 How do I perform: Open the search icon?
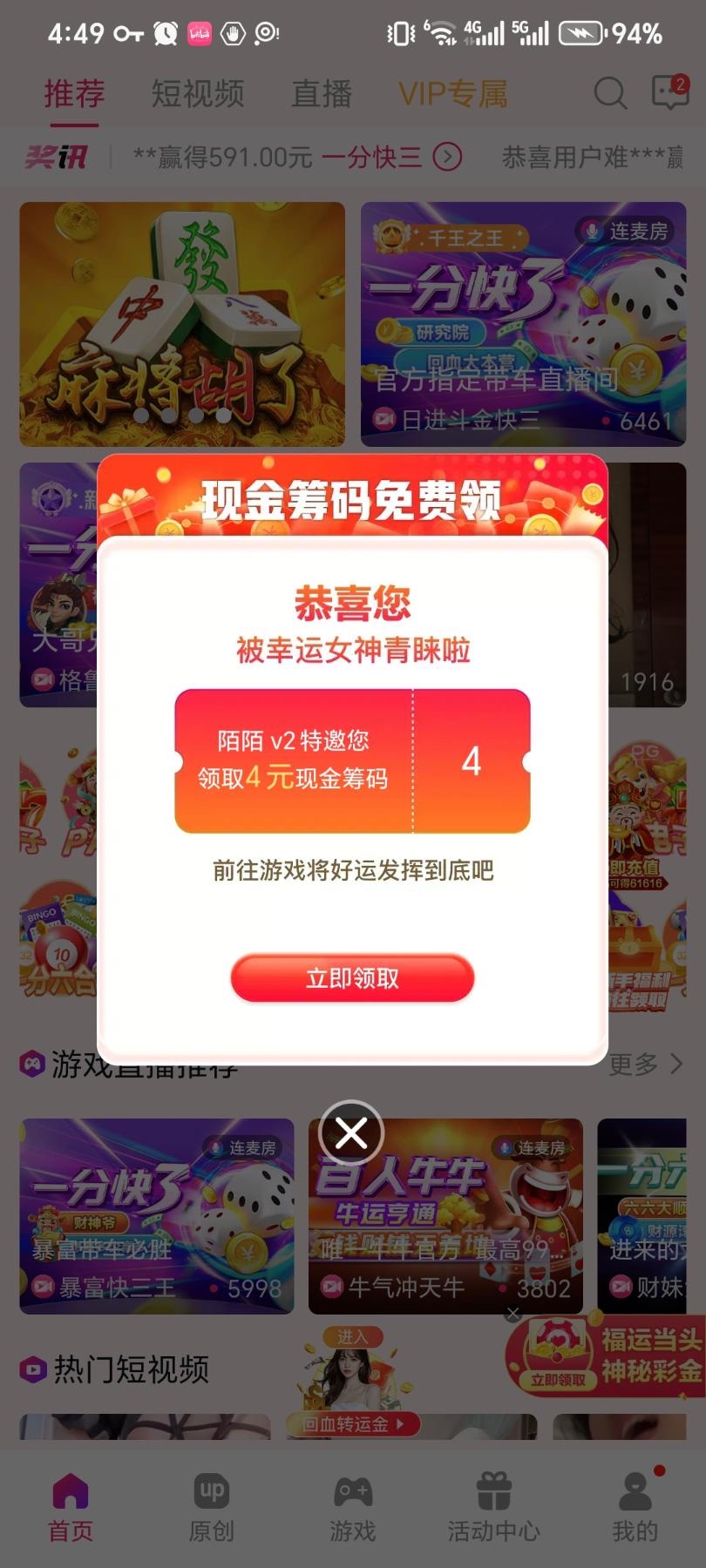pos(609,92)
